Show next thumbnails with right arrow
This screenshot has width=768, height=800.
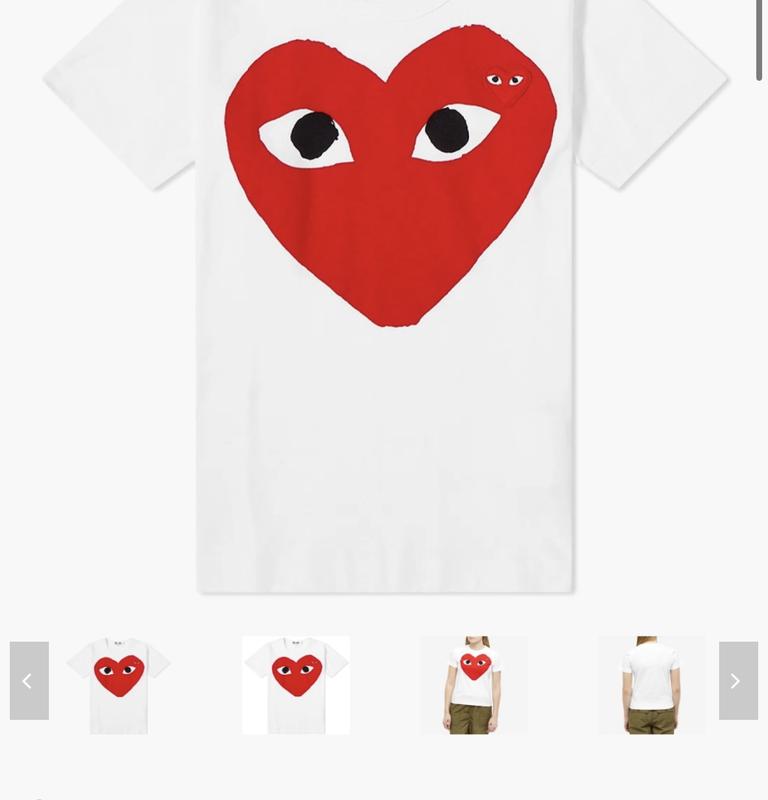737,681
